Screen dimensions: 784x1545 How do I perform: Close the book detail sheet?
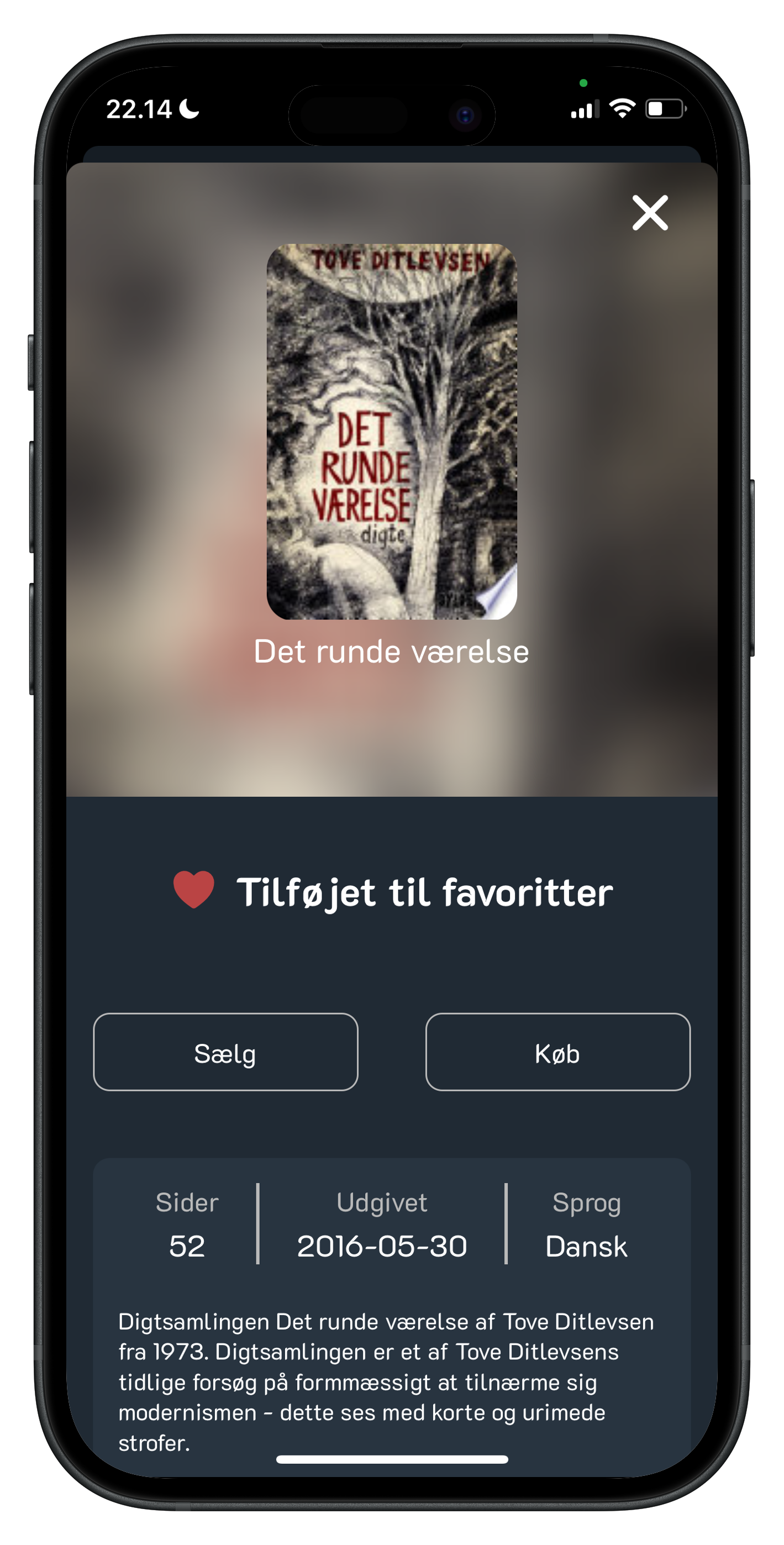pyautogui.click(x=650, y=212)
